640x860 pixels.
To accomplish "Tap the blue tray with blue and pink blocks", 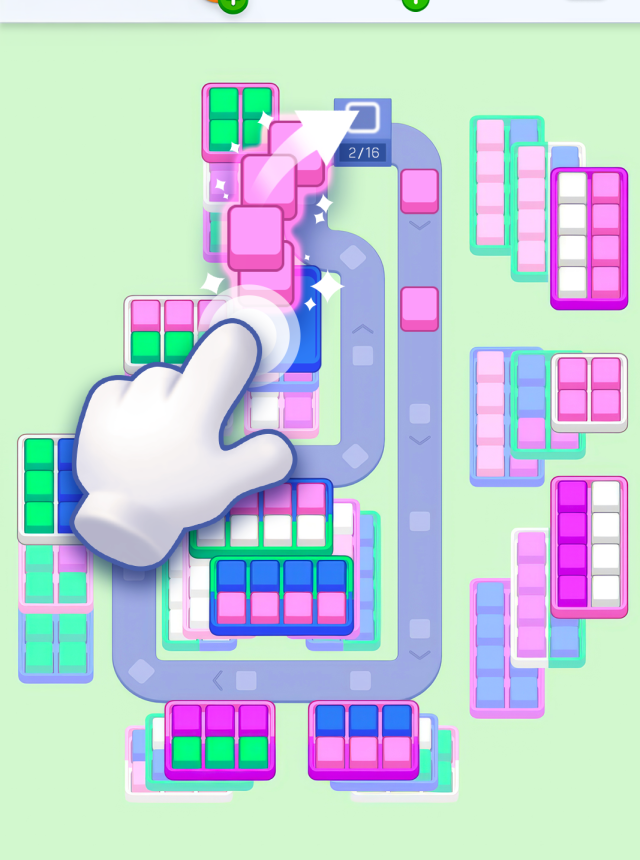I will coord(282,596).
